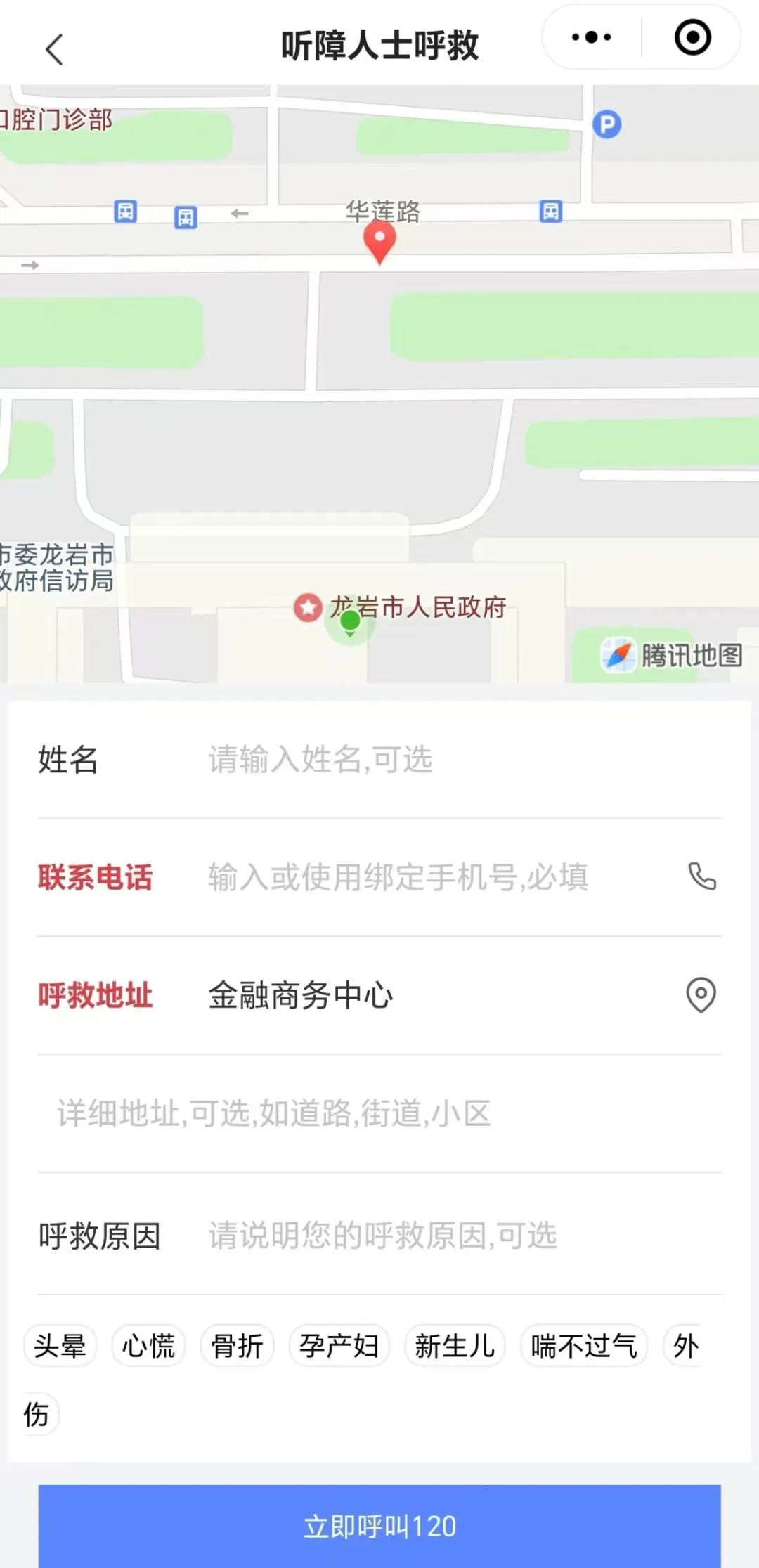Select the 头晕 symptom tag
759x1568 pixels.
coord(60,1345)
